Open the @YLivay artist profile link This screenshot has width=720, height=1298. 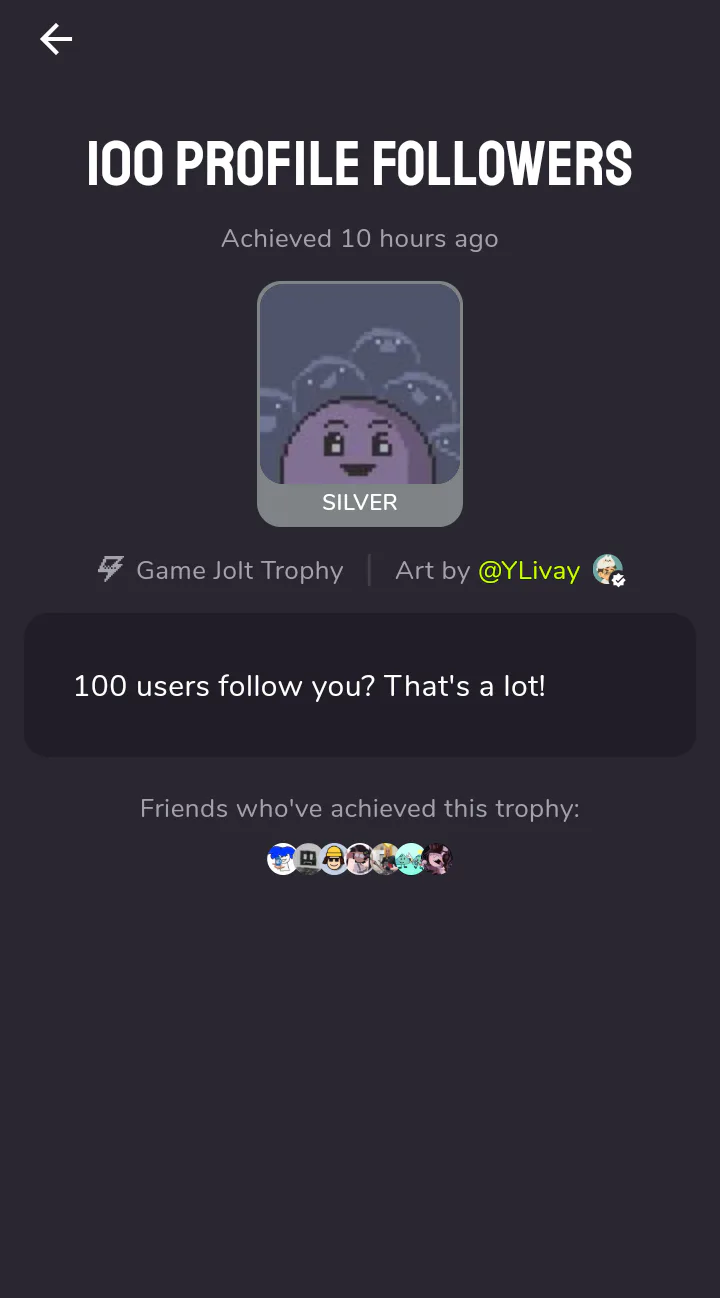[529, 571]
